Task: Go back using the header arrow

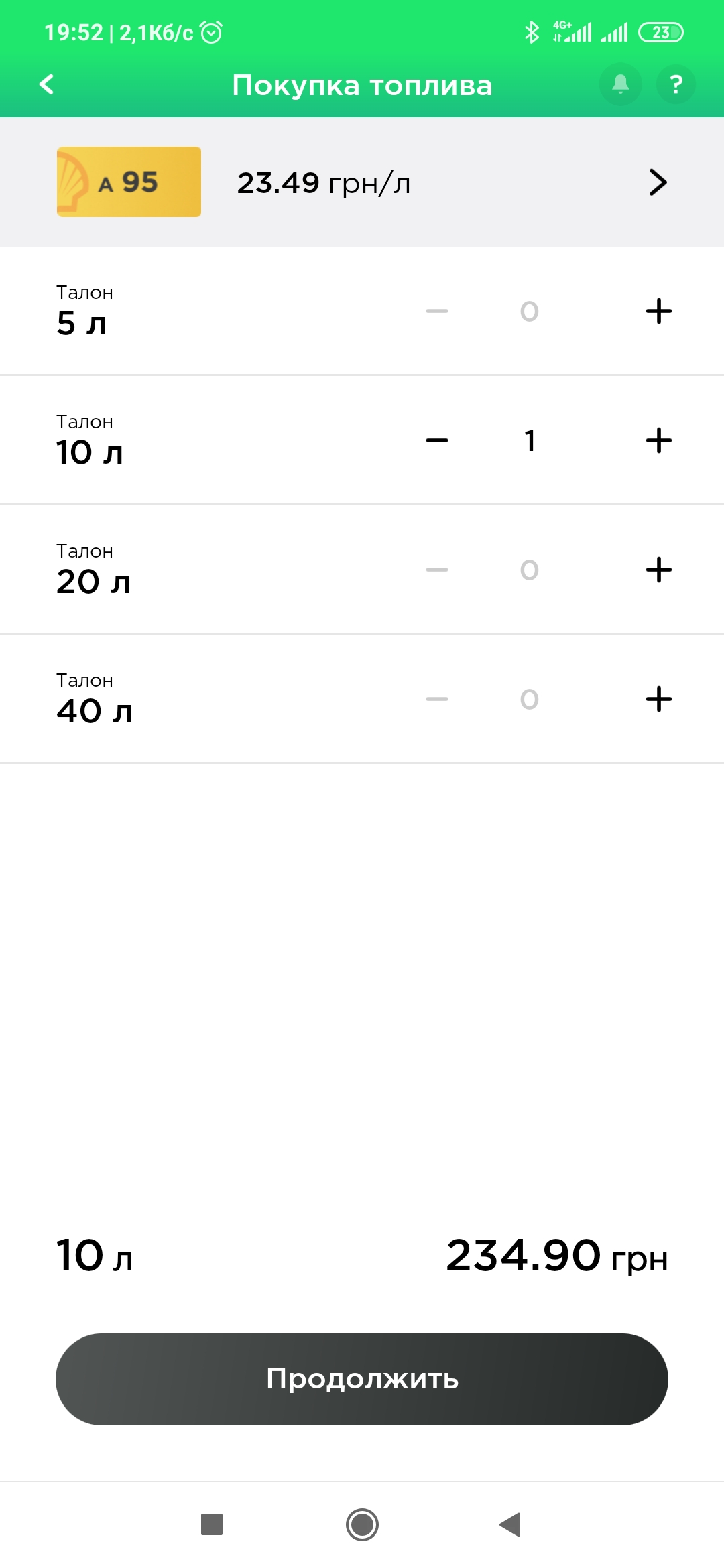Action: [46, 84]
